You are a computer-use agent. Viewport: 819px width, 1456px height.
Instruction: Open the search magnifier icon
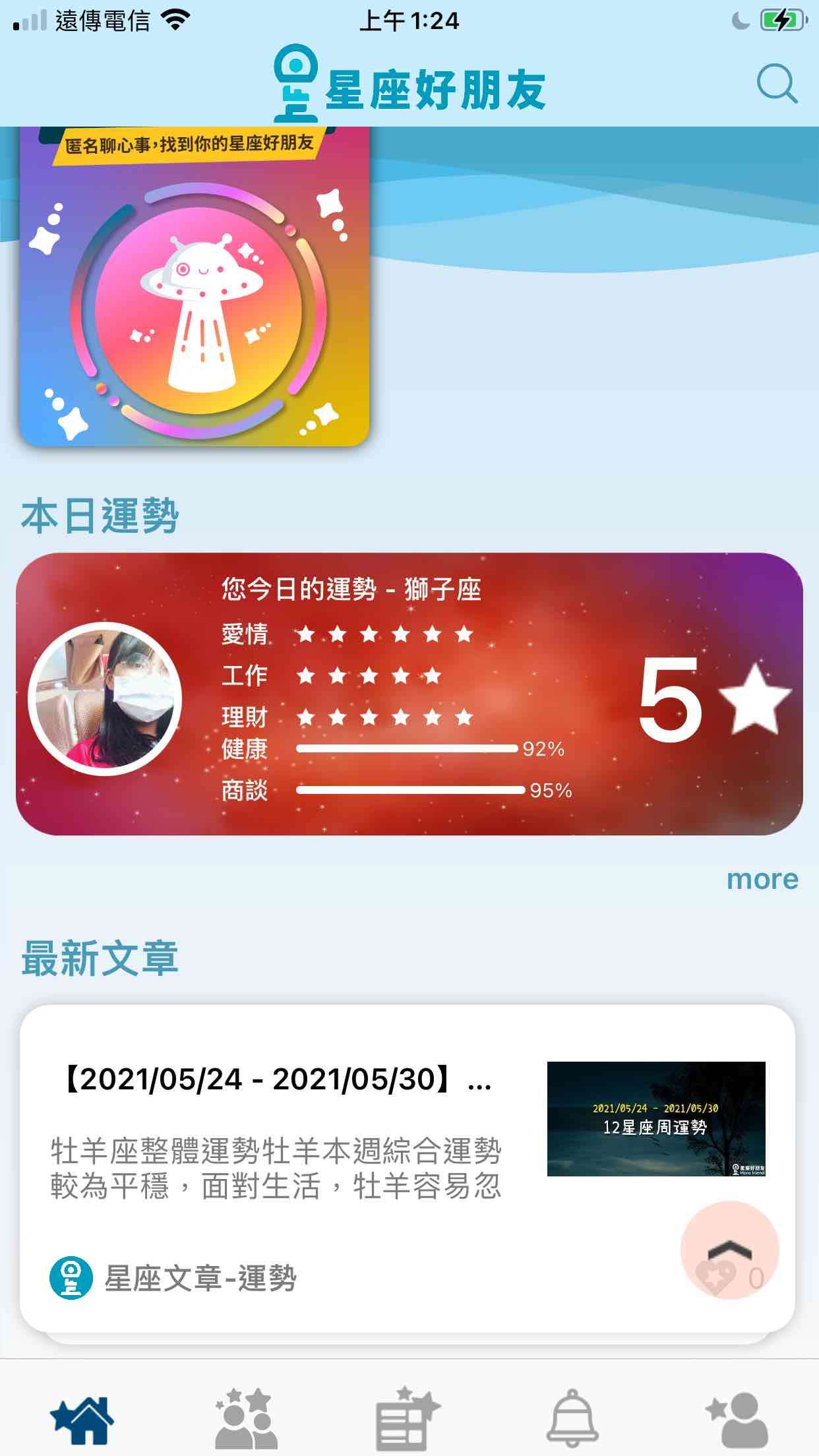777,84
